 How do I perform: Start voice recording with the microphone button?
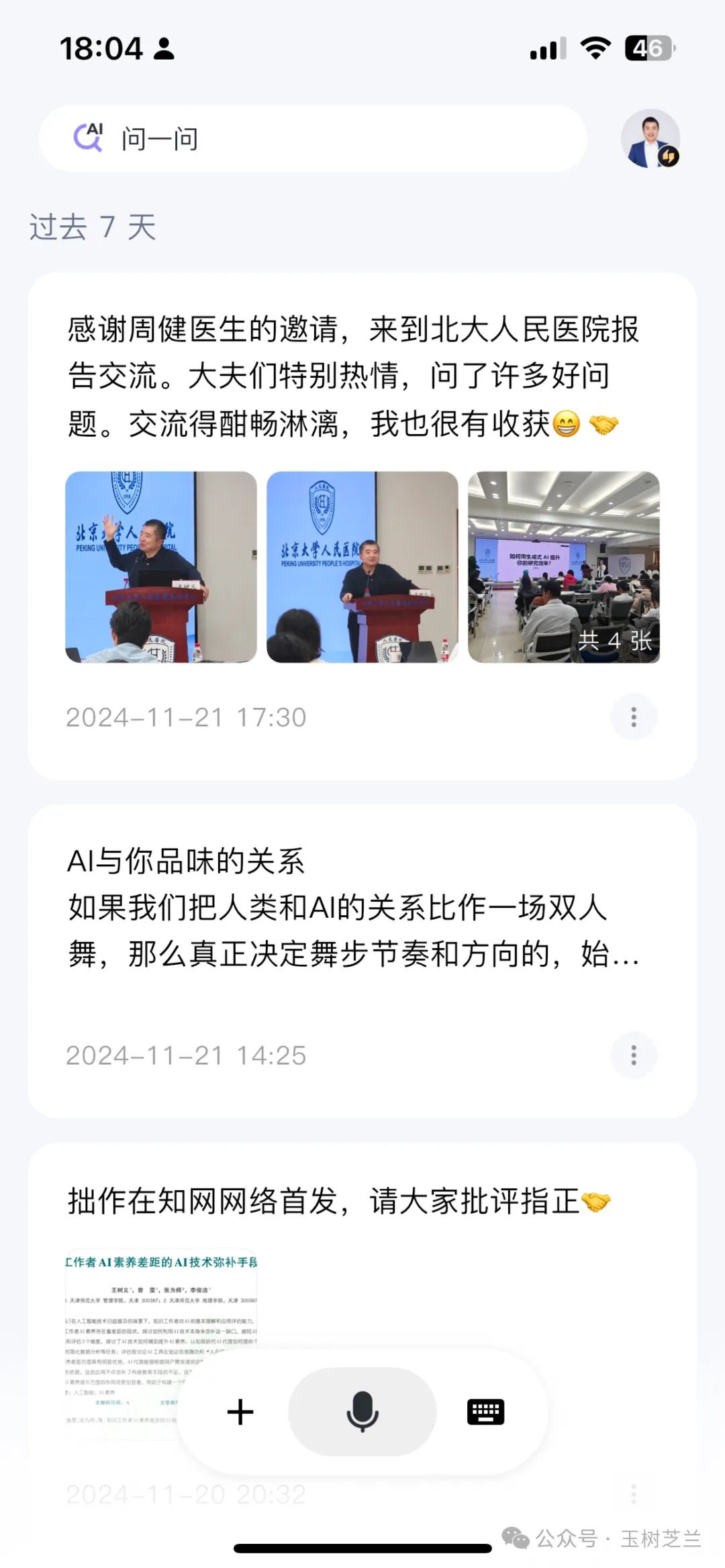point(362,1412)
